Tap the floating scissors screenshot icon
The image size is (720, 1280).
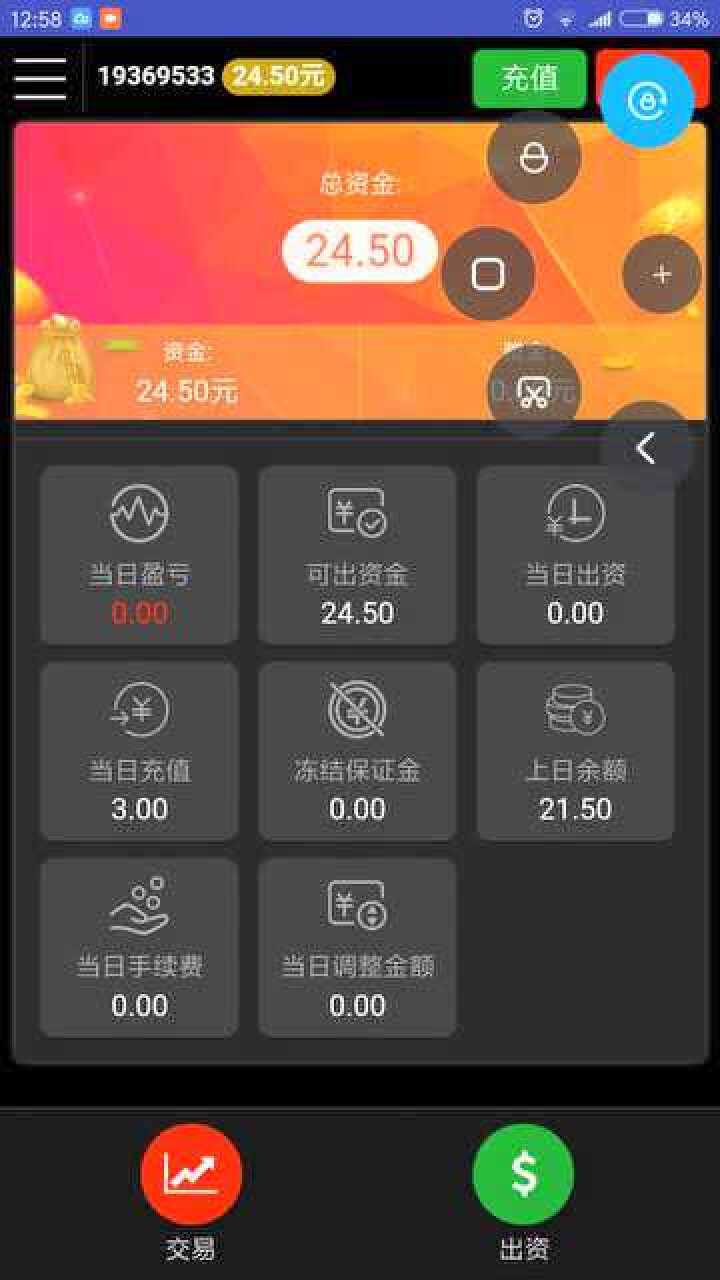pyautogui.click(x=534, y=391)
